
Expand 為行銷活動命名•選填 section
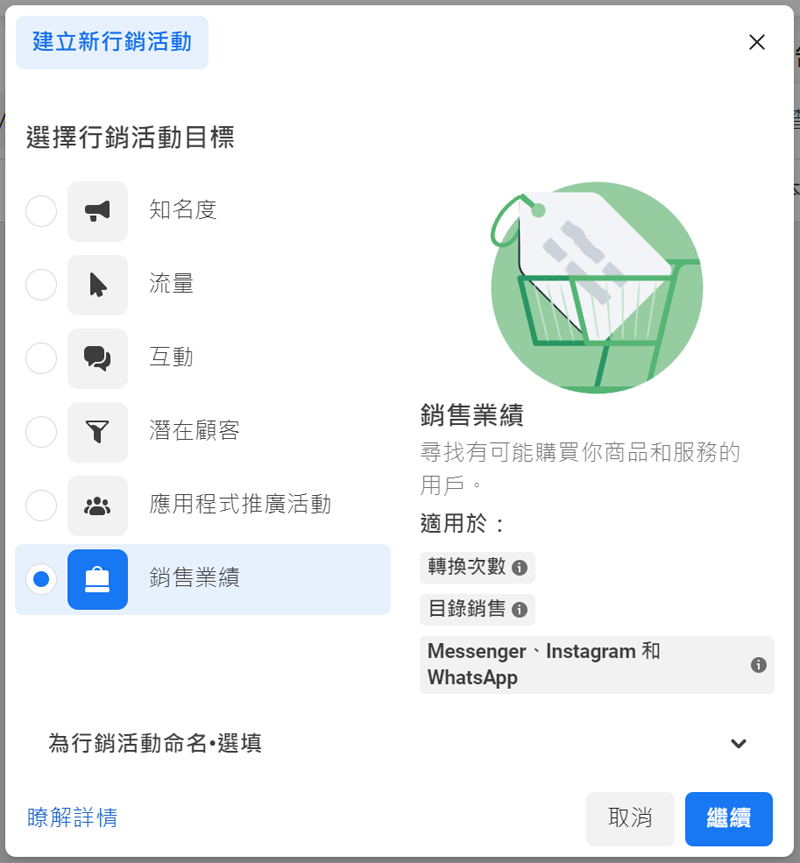click(738, 743)
